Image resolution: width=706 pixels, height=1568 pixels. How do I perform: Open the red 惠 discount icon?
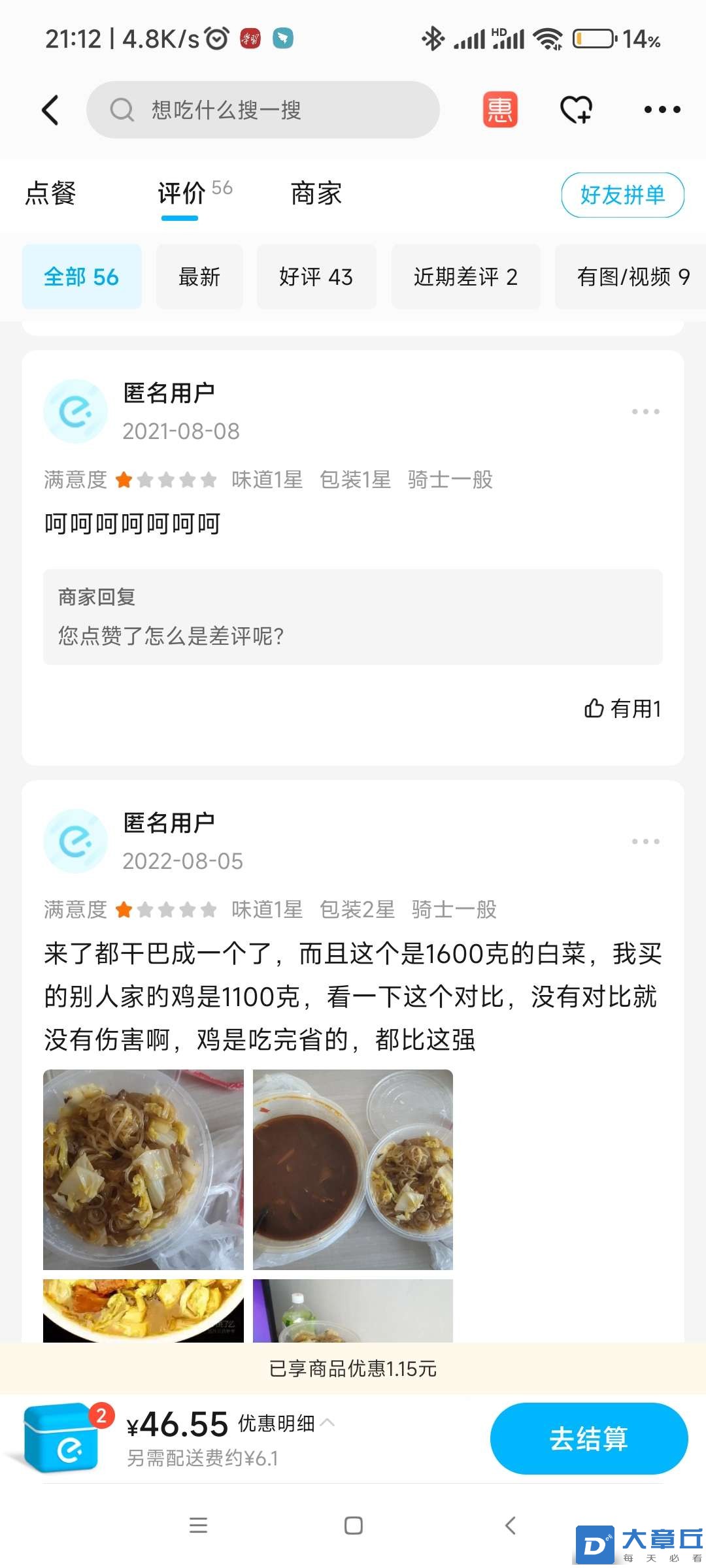500,110
